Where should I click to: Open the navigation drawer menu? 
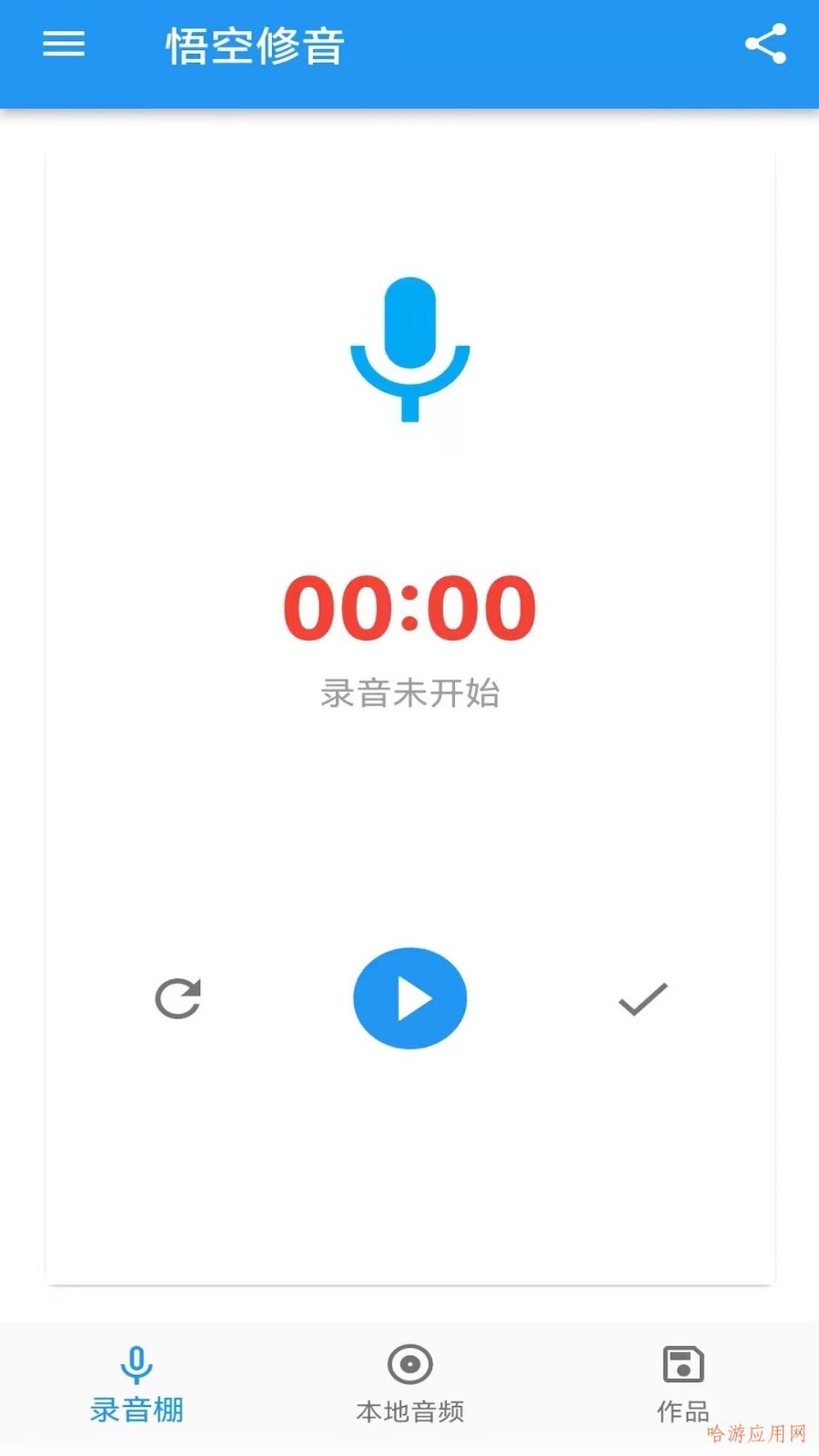pyautogui.click(x=63, y=45)
